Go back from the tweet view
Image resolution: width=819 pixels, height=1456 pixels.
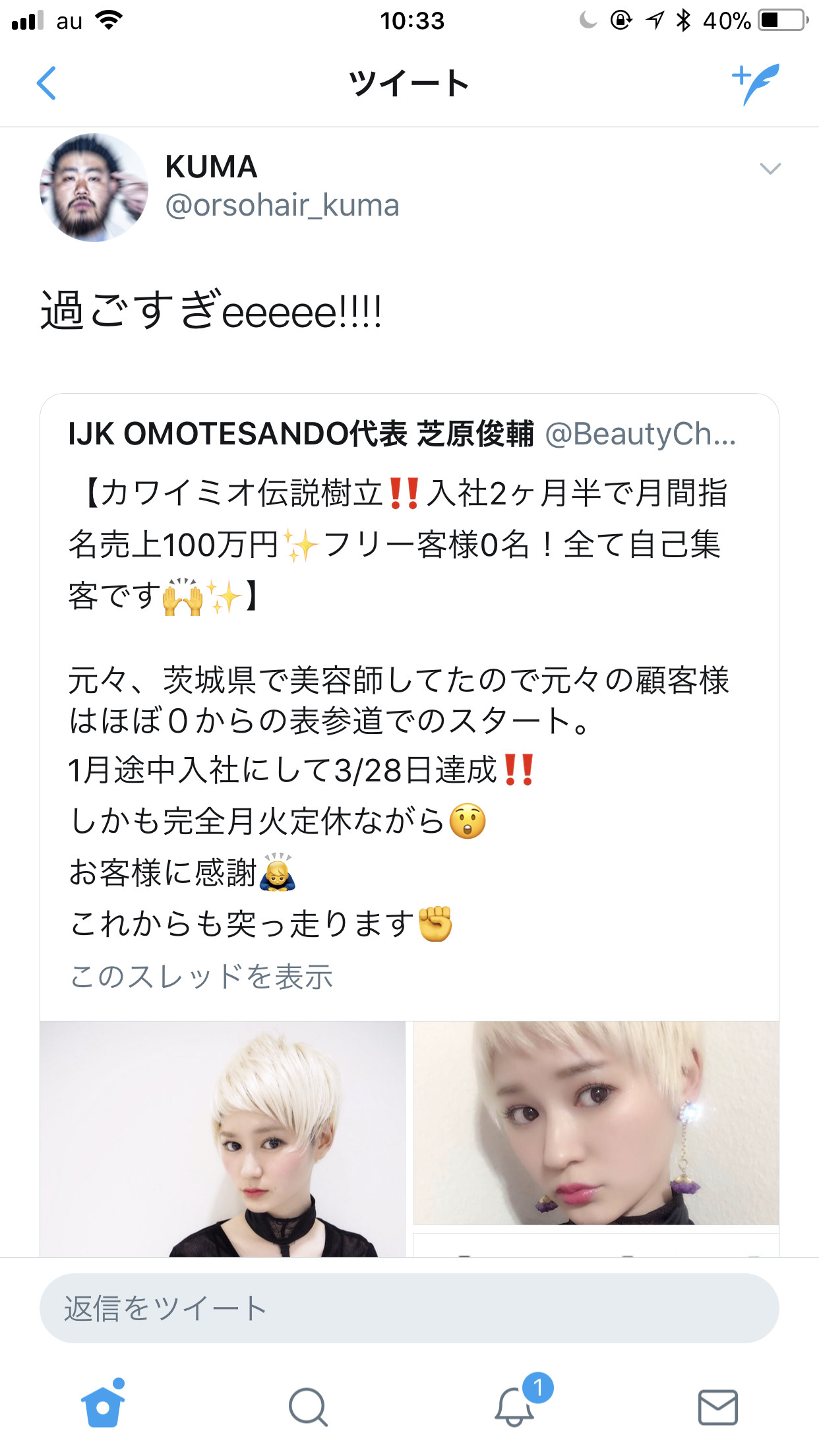pyautogui.click(x=46, y=84)
